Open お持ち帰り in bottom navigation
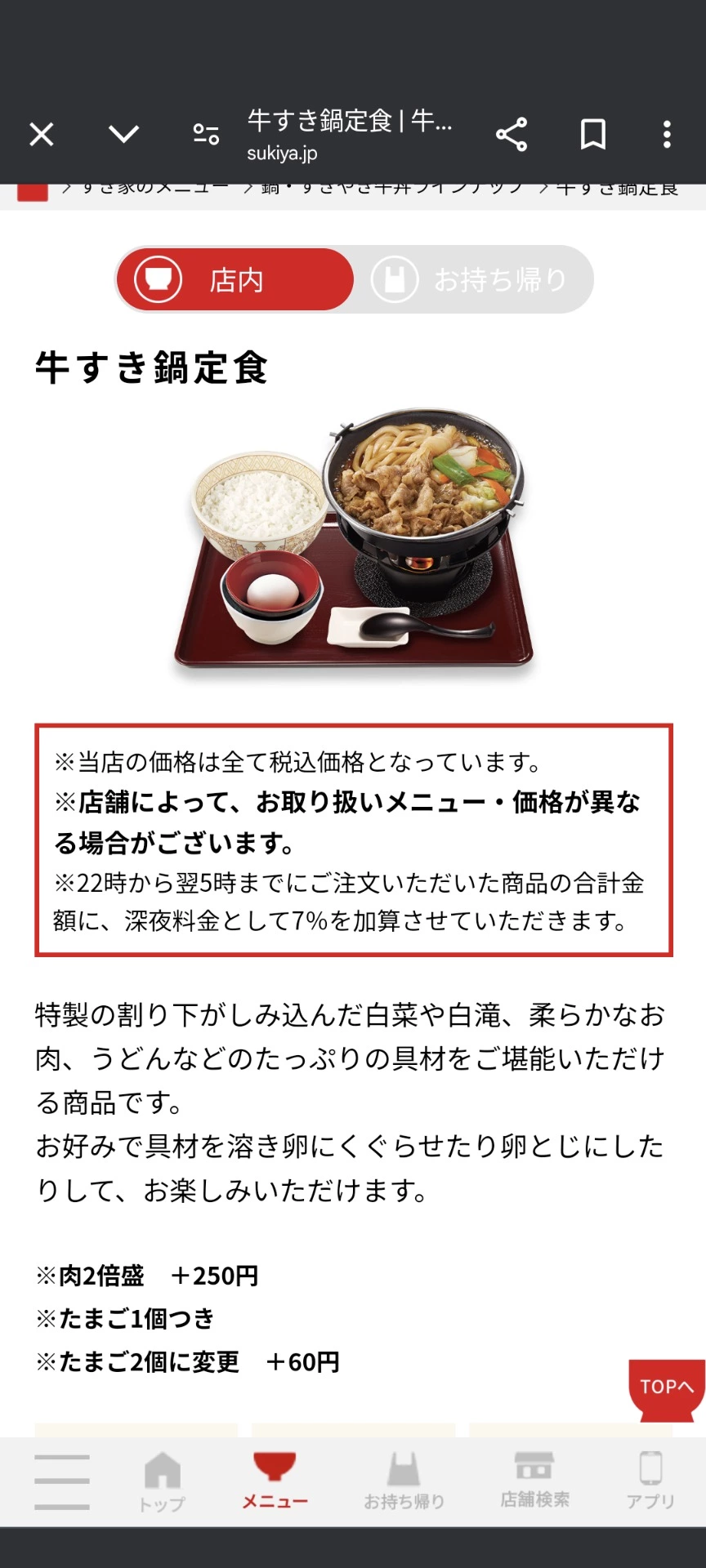706x1568 pixels. click(404, 1481)
